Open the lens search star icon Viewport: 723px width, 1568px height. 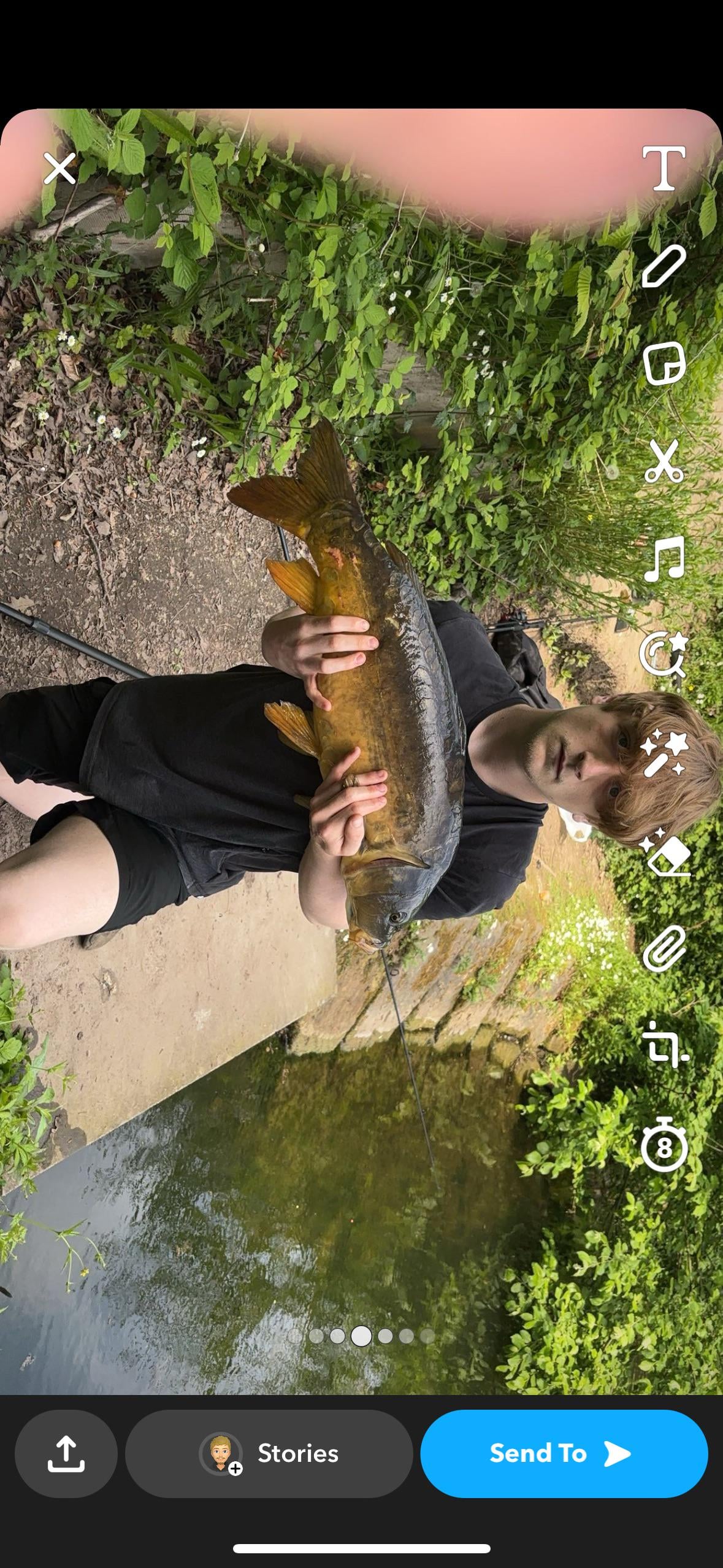[x=664, y=654]
